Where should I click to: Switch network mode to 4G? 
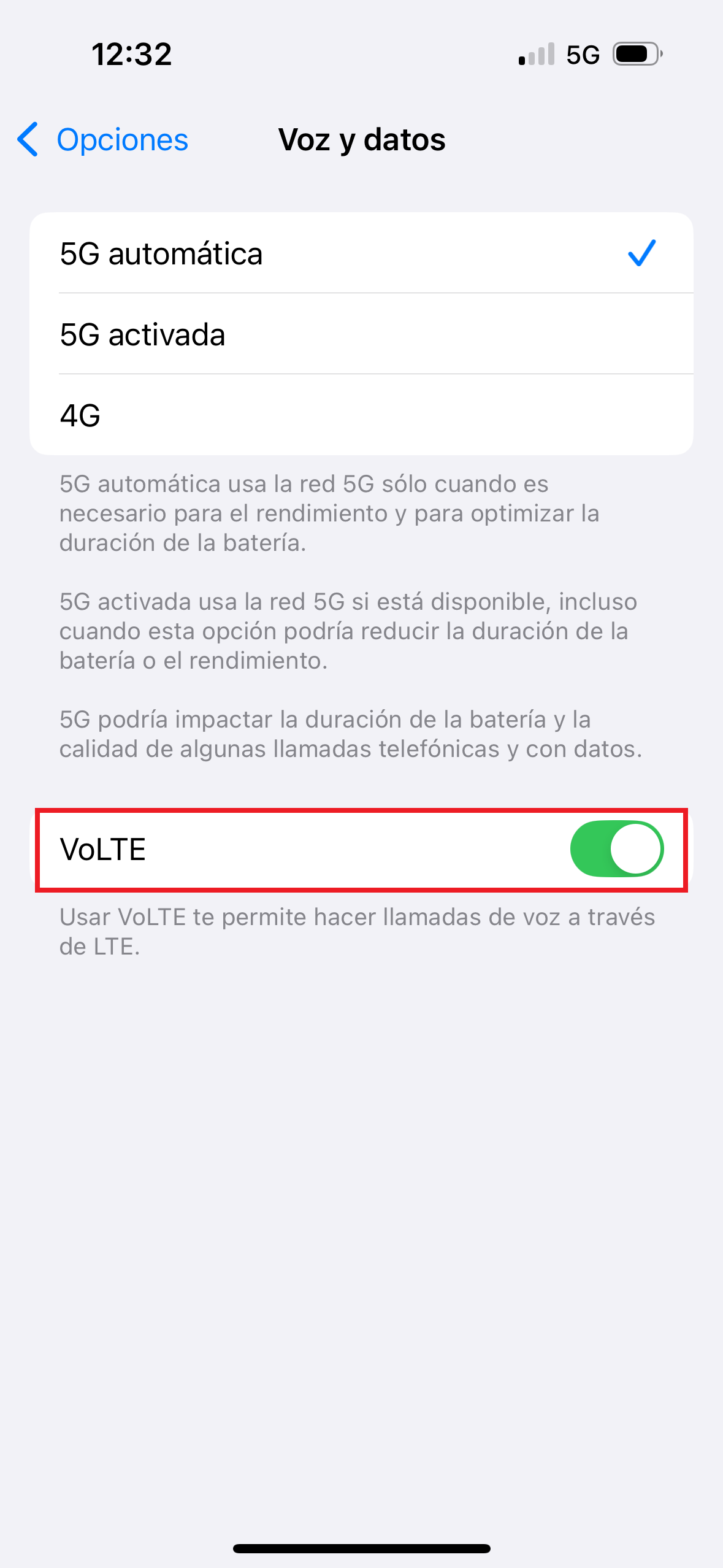click(x=361, y=415)
